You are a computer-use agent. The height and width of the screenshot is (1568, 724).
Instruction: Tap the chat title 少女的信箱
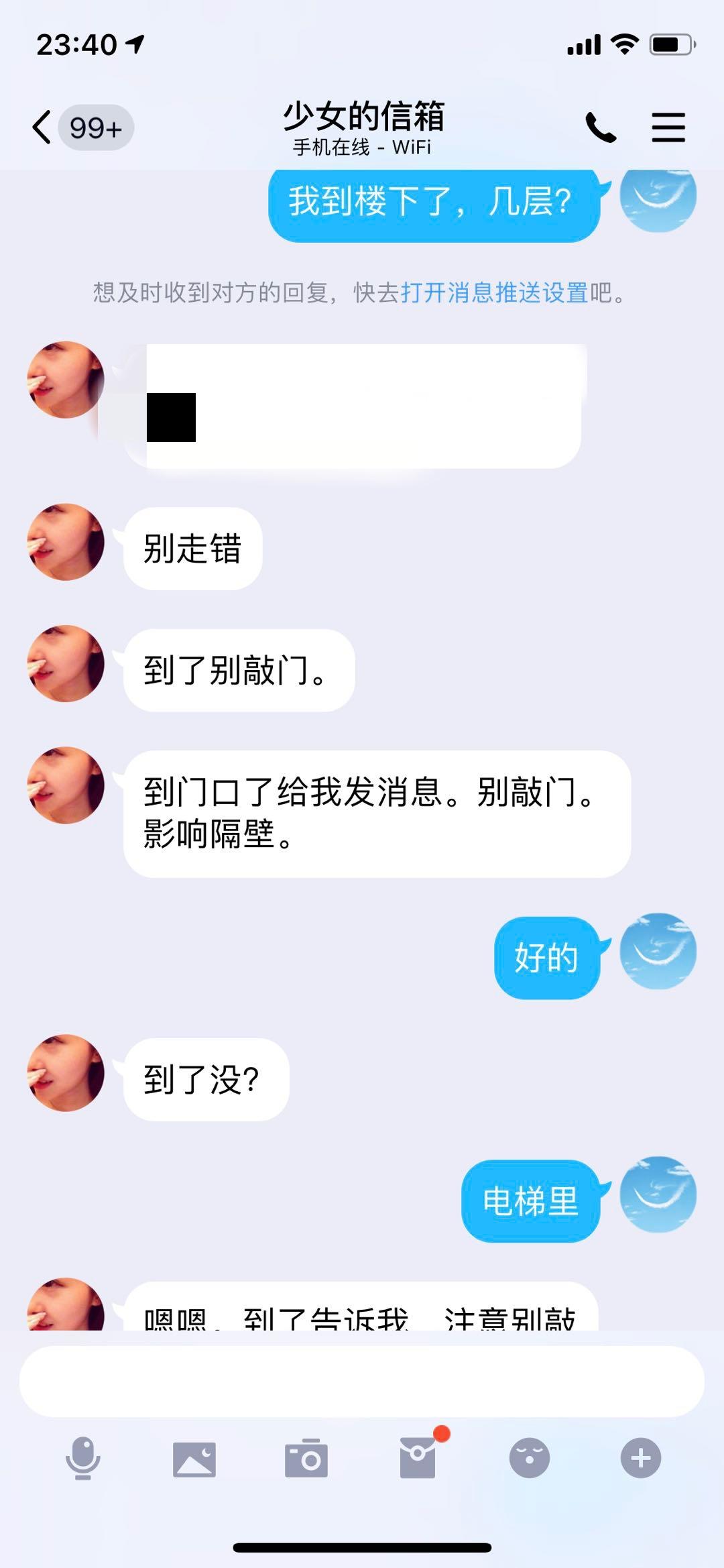[362, 117]
